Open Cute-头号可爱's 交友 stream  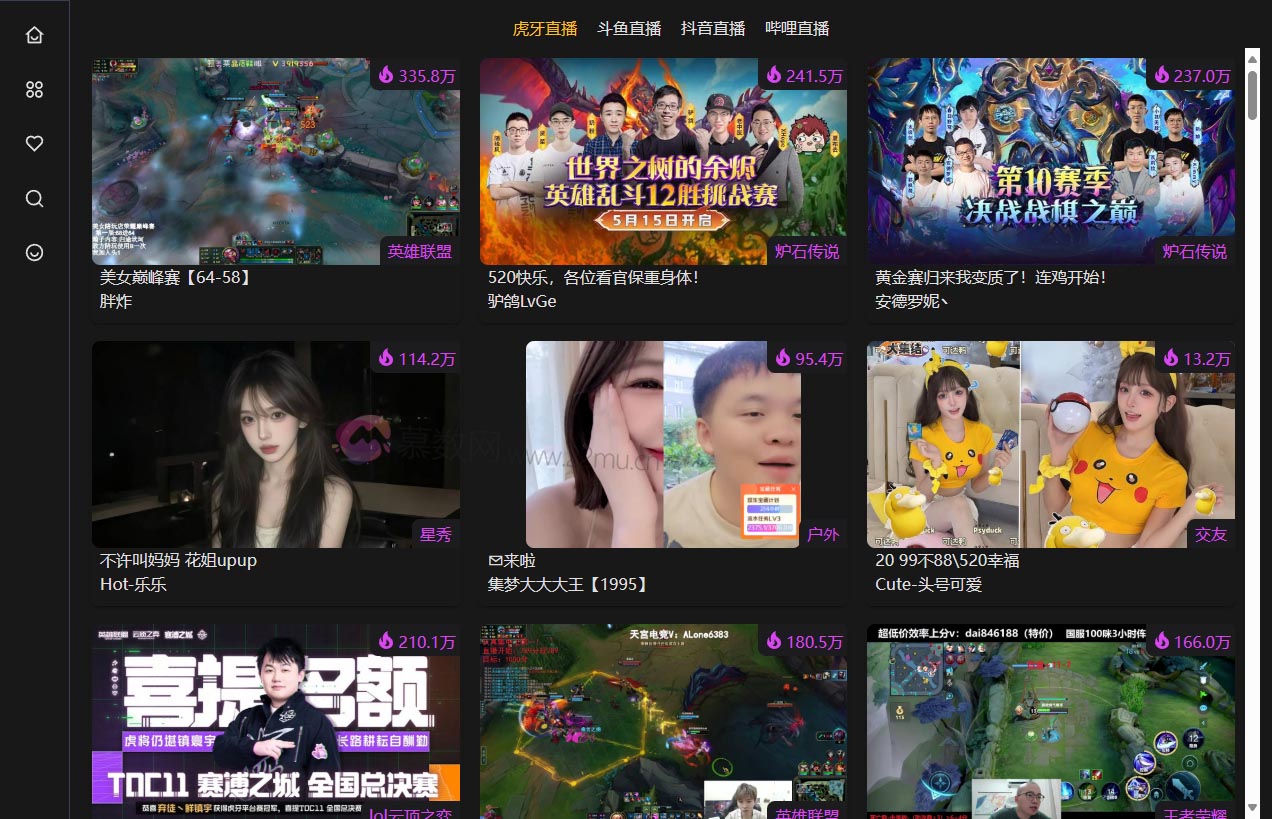1050,445
